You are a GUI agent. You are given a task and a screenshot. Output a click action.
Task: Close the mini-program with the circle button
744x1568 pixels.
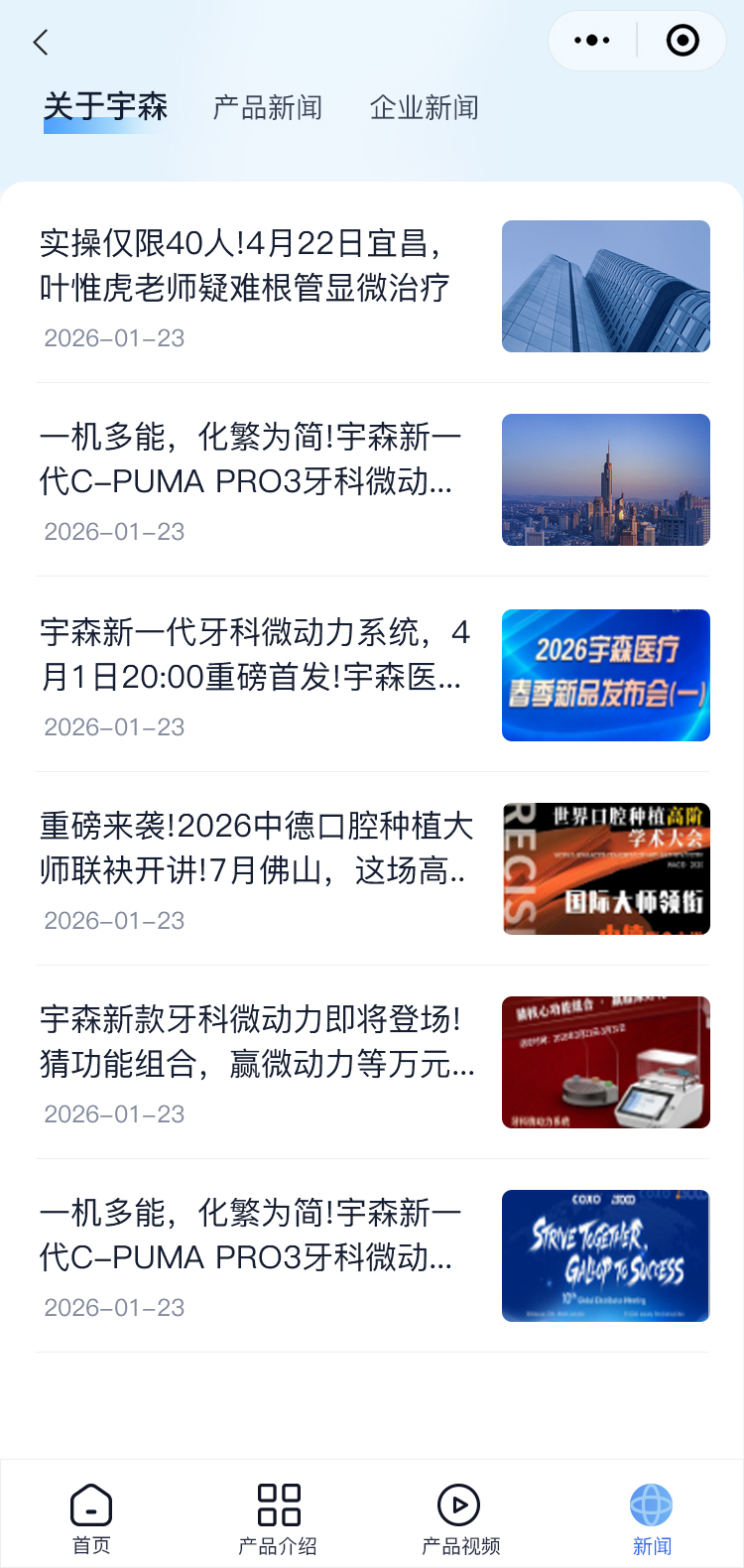click(x=682, y=41)
